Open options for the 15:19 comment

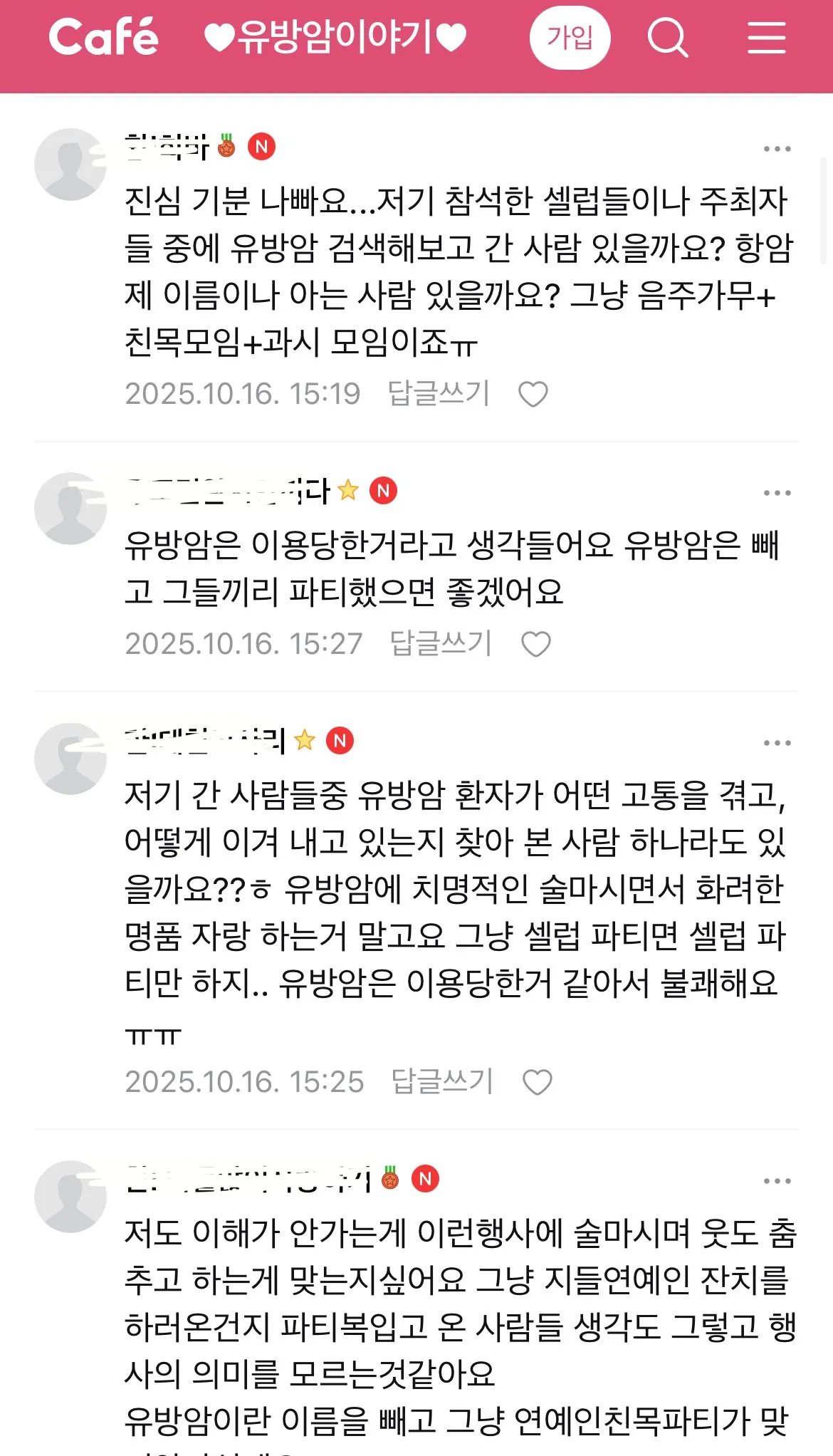tap(777, 149)
